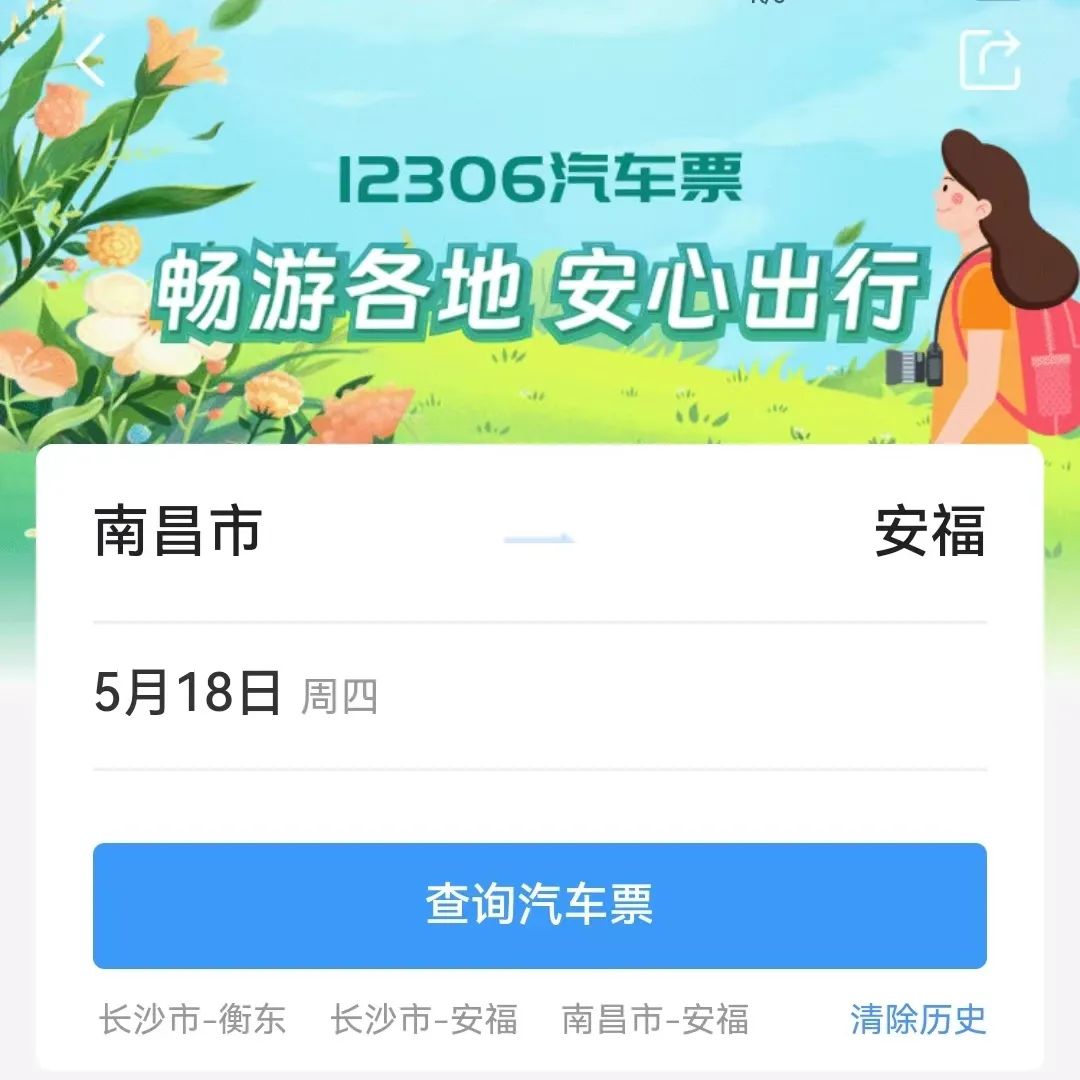Search bus tickets with 查询汽车票
The width and height of the screenshot is (1080, 1080).
click(x=540, y=905)
